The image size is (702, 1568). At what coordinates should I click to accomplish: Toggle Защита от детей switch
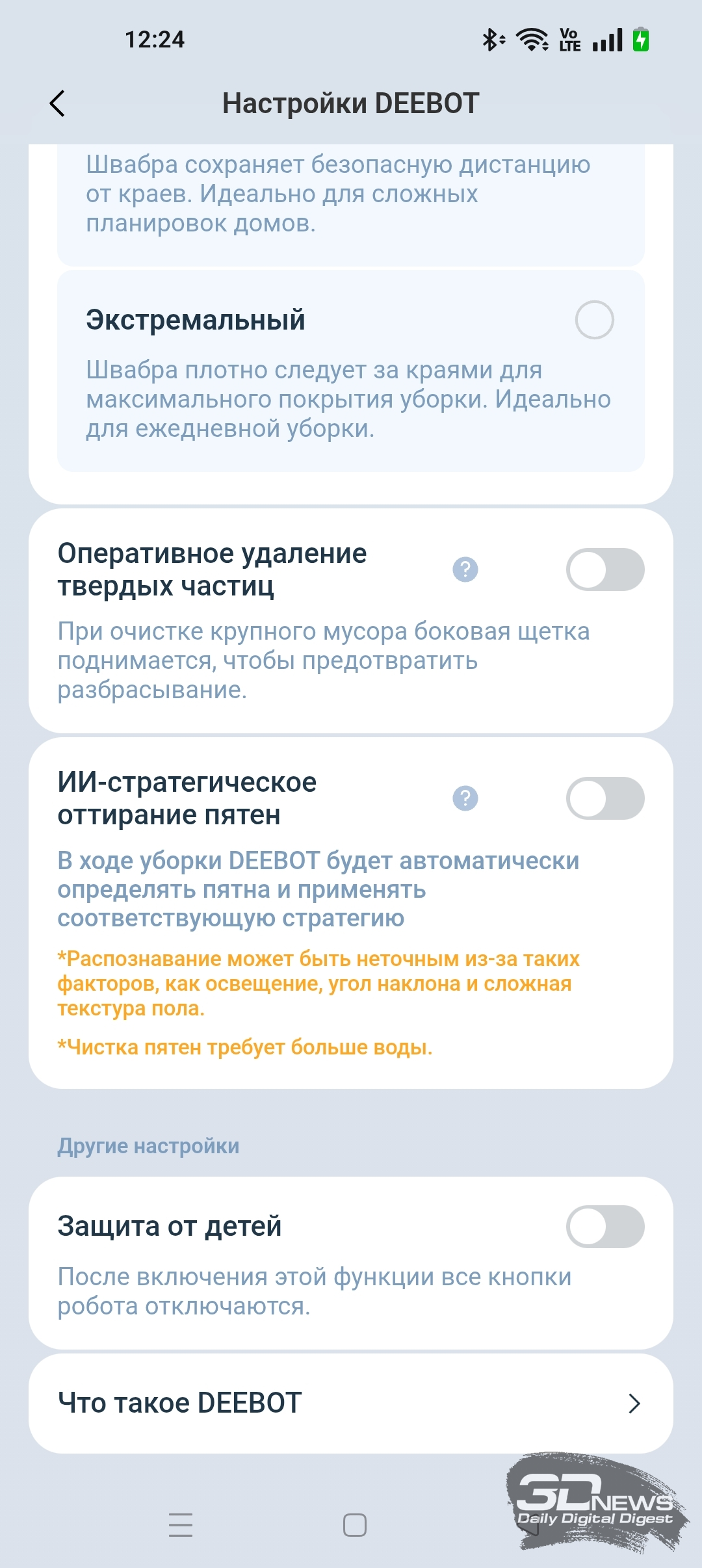(x=604, y=1227)
